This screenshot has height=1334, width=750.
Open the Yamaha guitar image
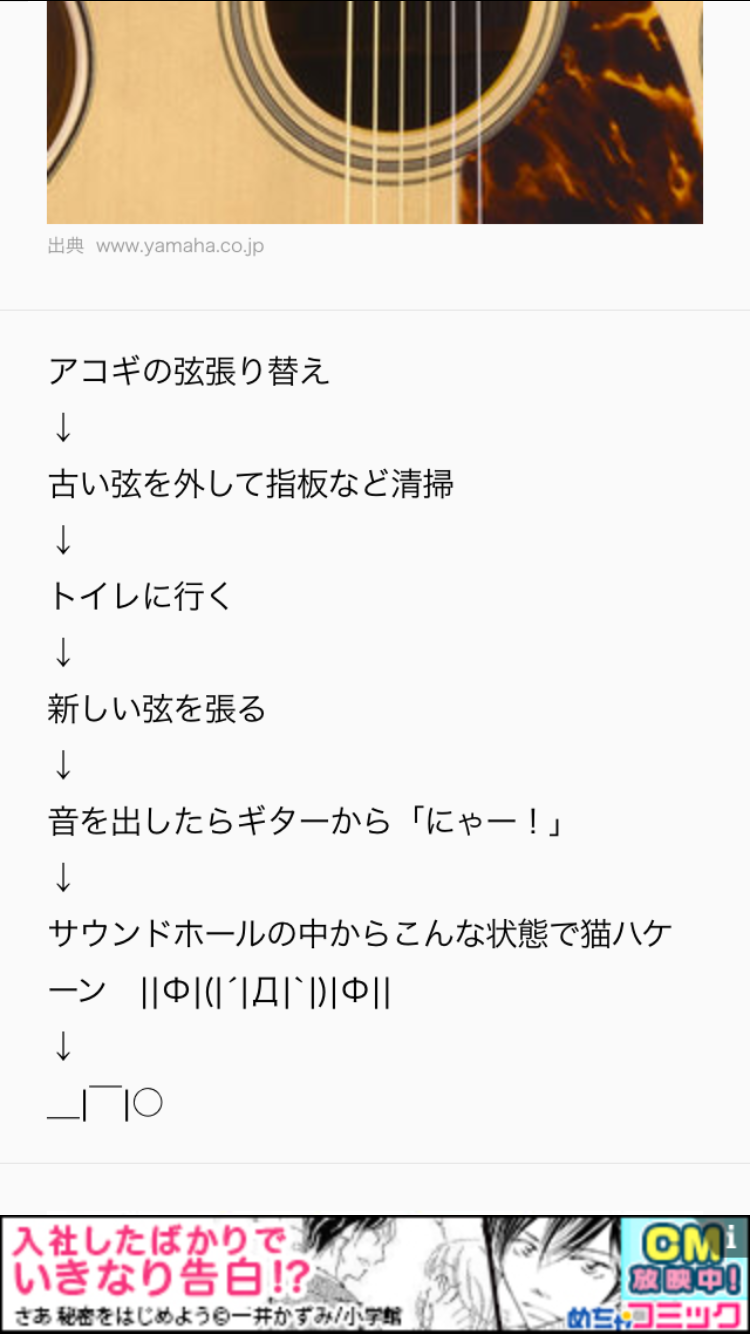point(375,112)
